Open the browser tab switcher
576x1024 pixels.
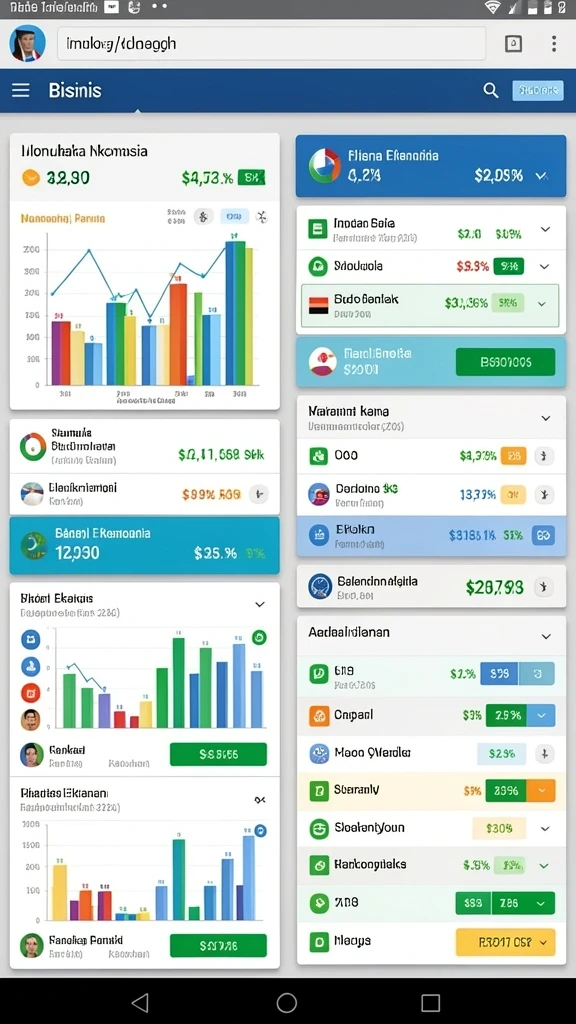click(x=513, y=44)
